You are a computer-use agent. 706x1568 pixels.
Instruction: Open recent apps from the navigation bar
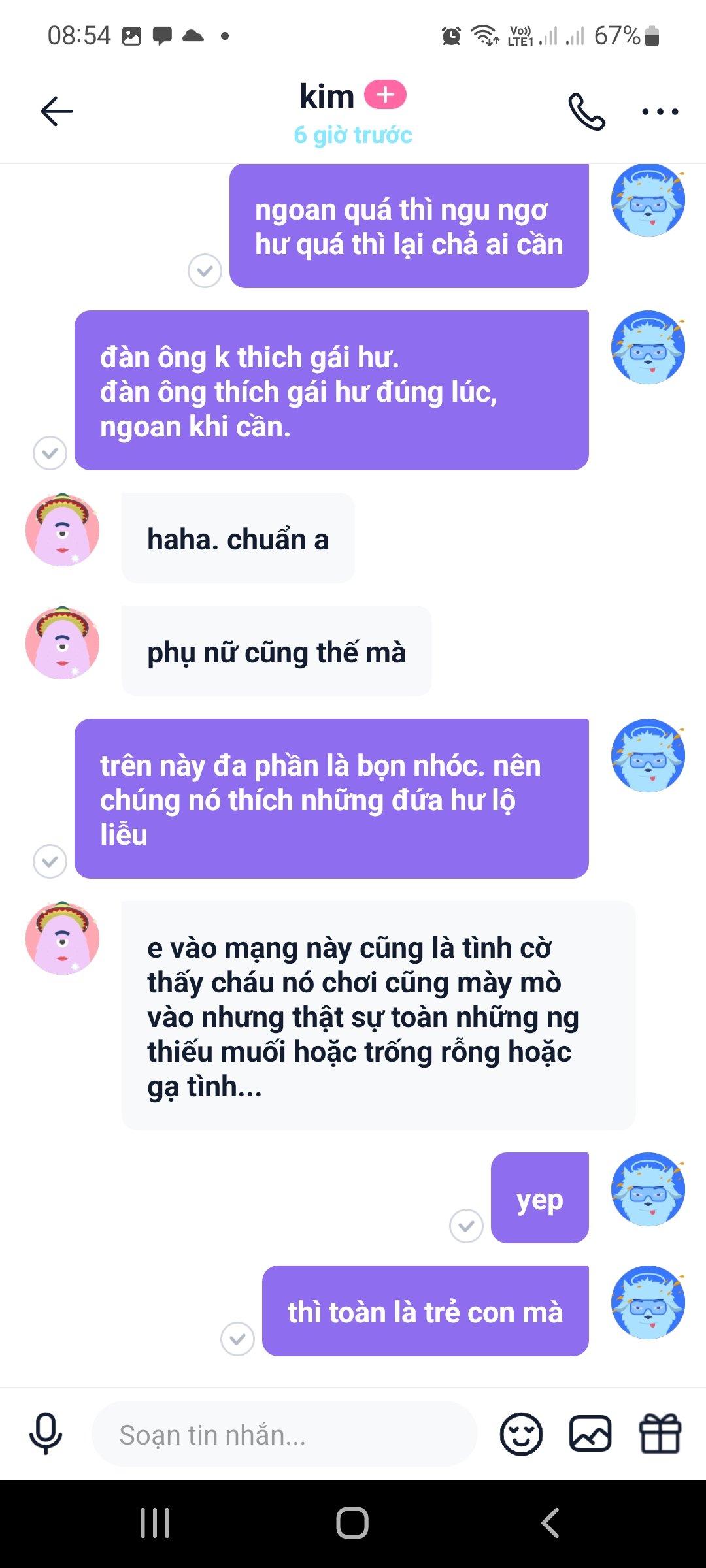click(155, 1523)
